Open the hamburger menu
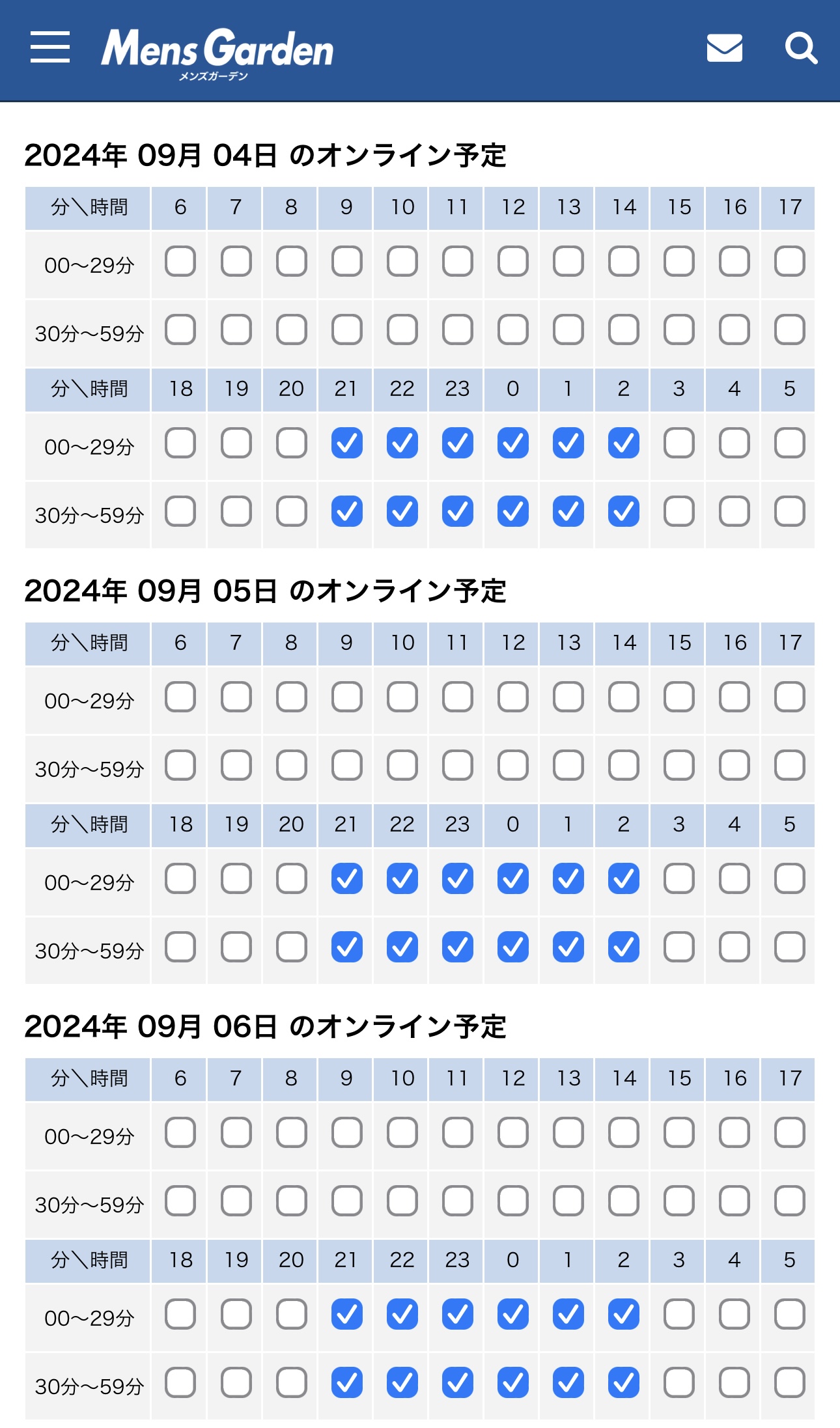Screen dimensions: 840x1428 tap(50, 47)
